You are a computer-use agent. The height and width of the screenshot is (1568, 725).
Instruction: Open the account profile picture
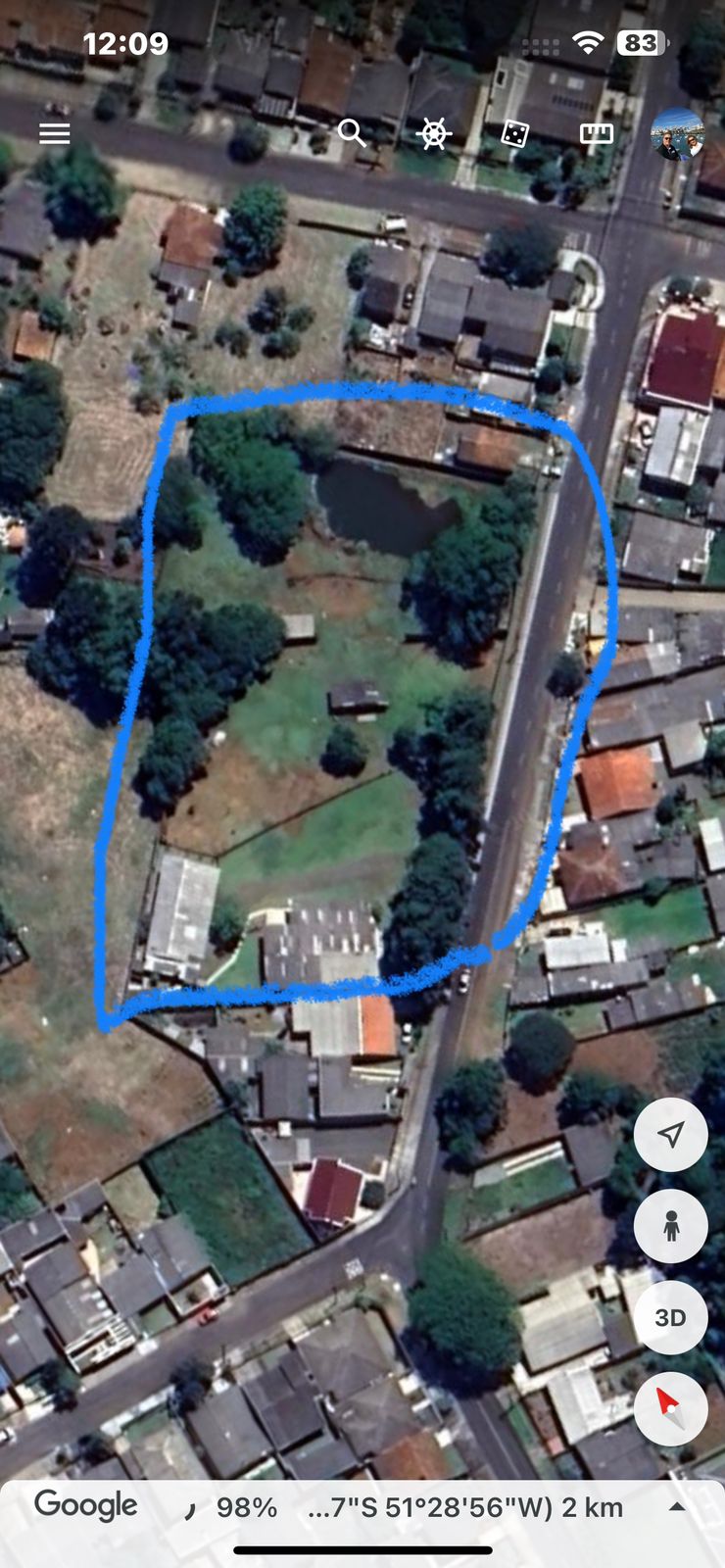click(x=678, y=134)
